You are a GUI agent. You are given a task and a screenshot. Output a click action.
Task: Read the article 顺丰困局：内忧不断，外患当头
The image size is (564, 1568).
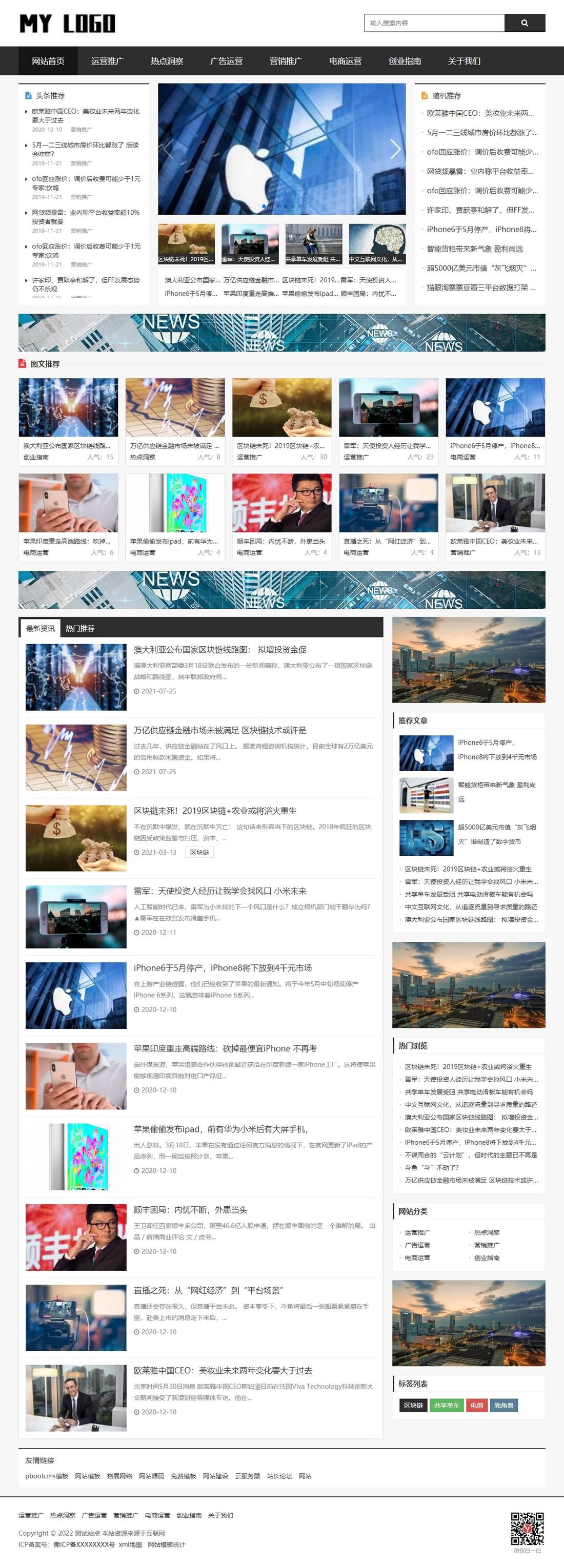pos(190,1209)
